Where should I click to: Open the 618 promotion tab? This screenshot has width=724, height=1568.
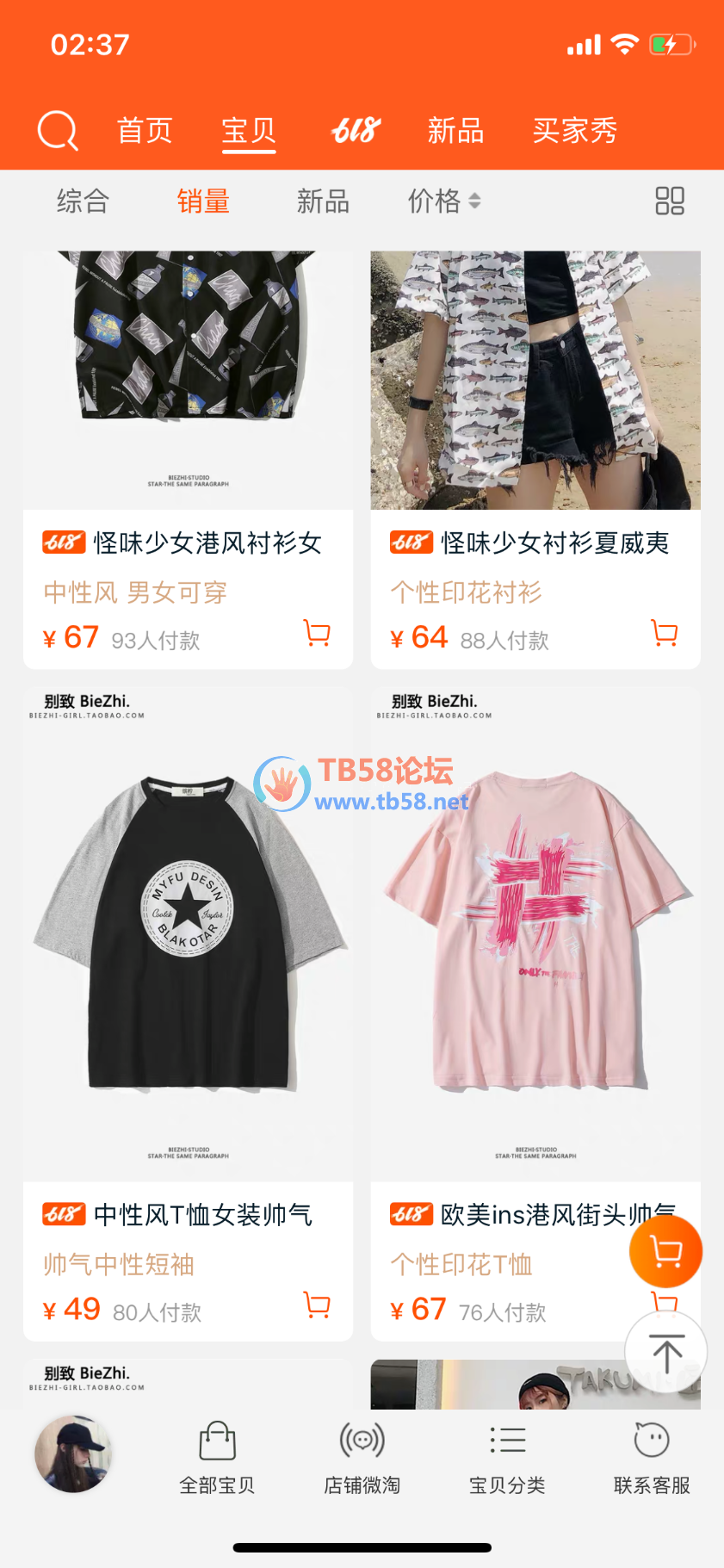click(x=356, y=131)
